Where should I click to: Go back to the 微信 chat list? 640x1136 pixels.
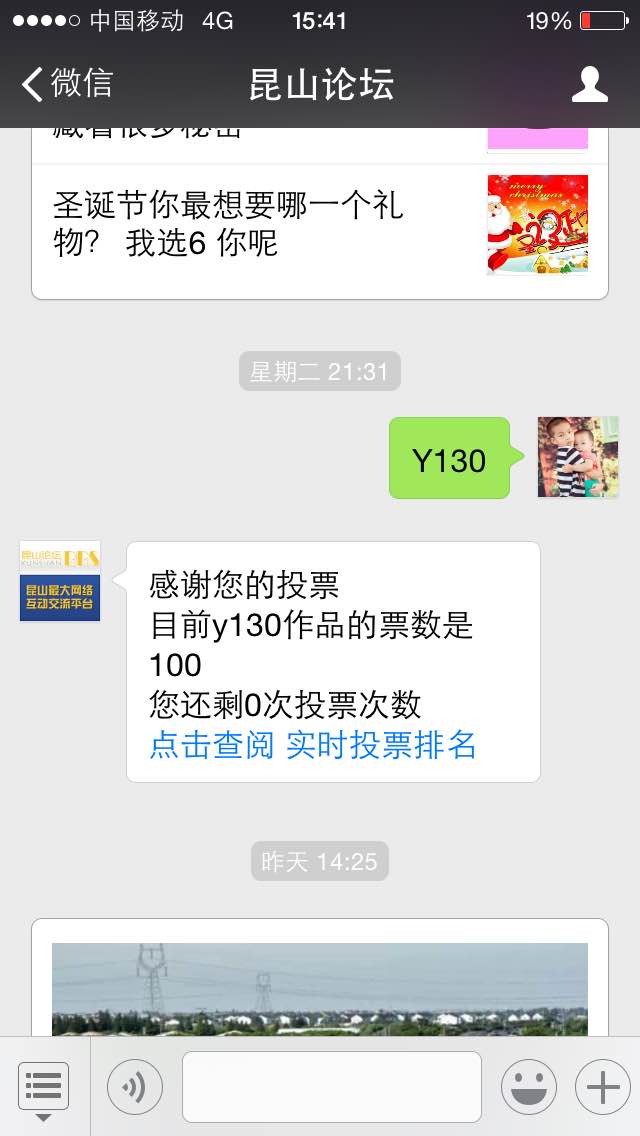pyautogui.click(x=67, y=84)
